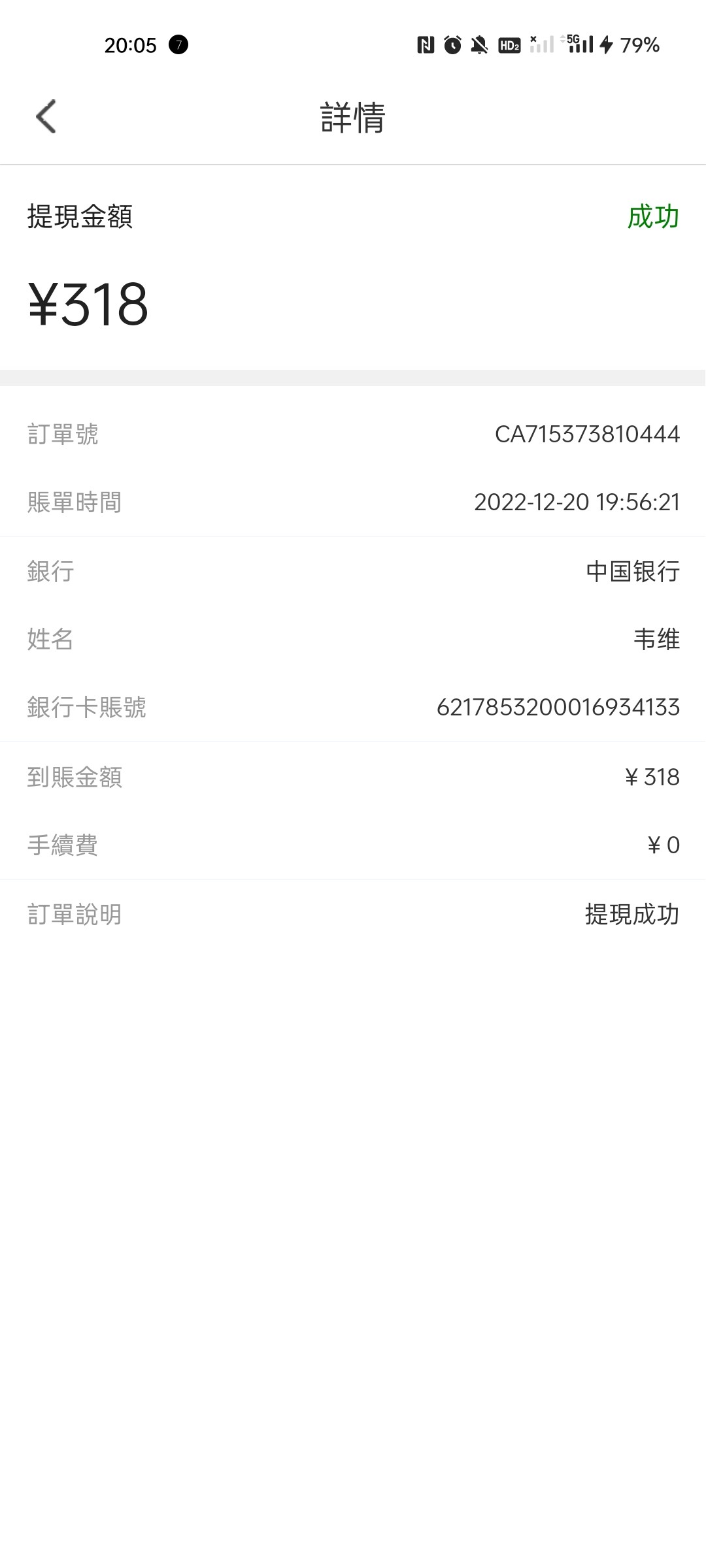Tap the 賬單時間 row
Image resolution: width=706 pixels, height=1568 pixels.
[x=353, y=503]
